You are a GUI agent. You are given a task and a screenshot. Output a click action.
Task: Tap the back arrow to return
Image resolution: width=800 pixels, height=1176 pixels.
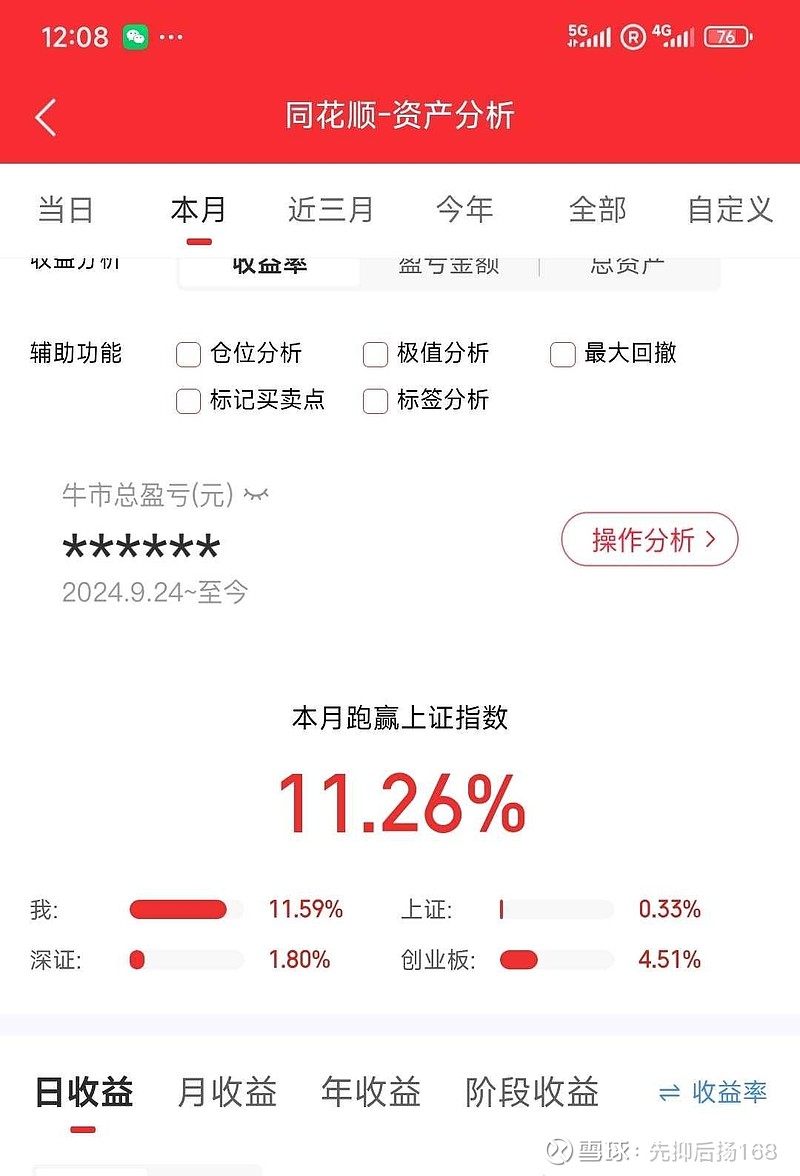(44, 117)
